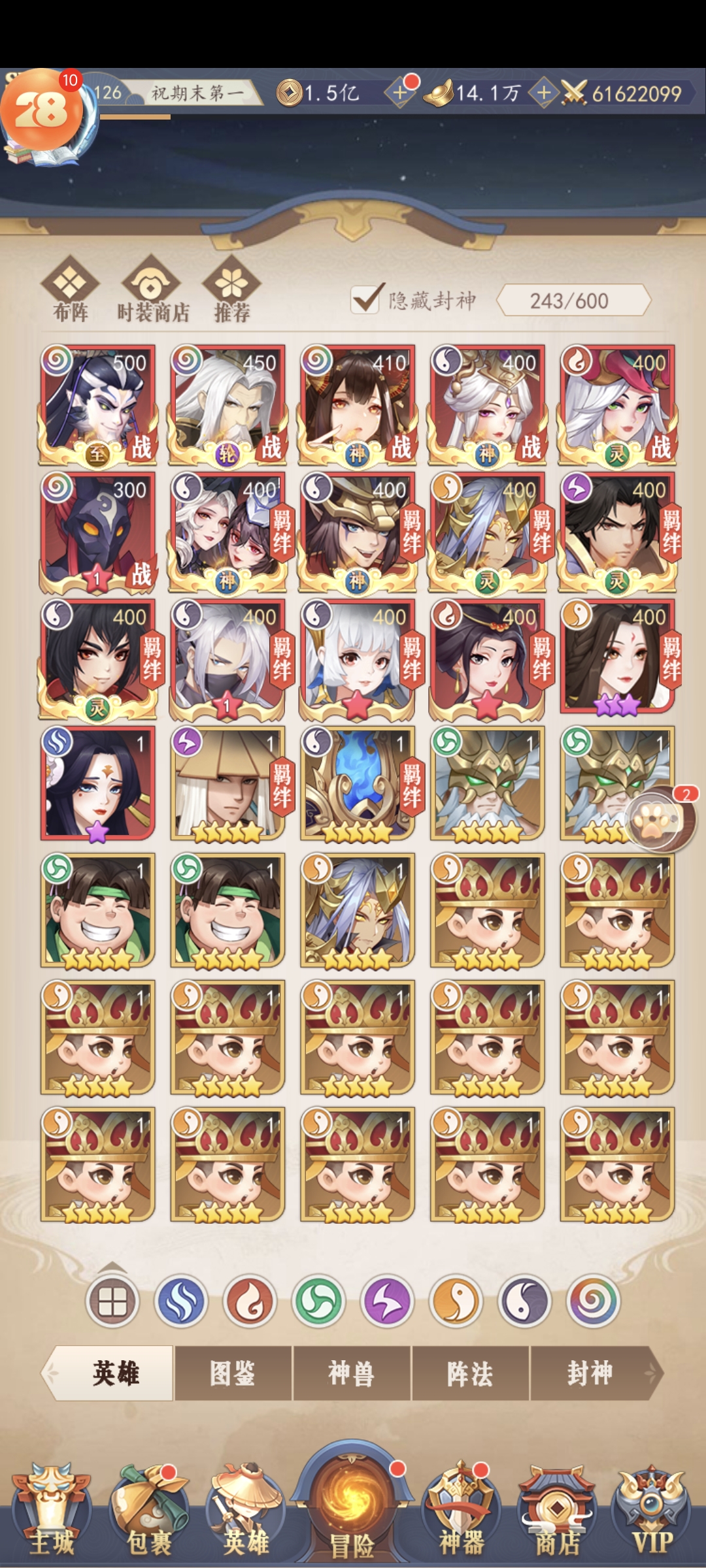Toggle the 隐藏封神 checkbox
706x1568 pixels.
pos(365,300)
